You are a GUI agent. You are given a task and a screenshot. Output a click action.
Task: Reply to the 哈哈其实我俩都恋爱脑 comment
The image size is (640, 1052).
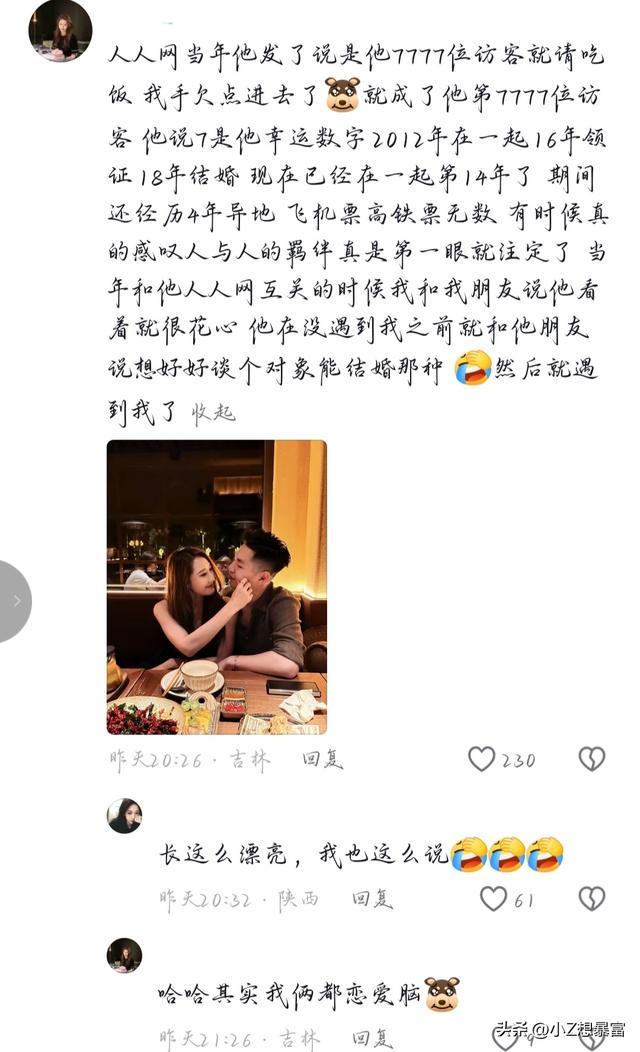pos(373,1039)
